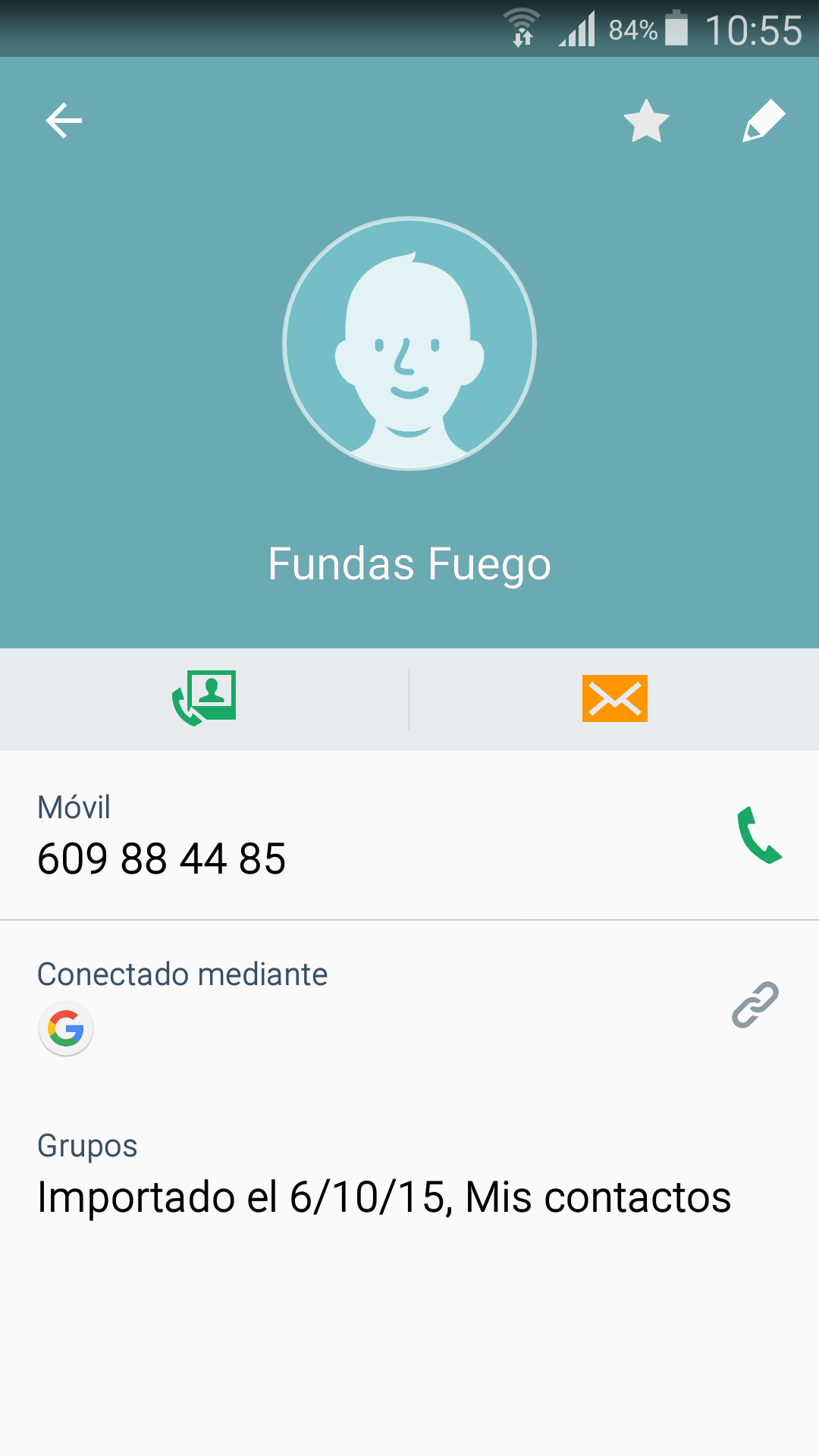The width and height of the screenshot is (819, 1456).
Task: Open the contact's profile picture
Action: [409, 344]
